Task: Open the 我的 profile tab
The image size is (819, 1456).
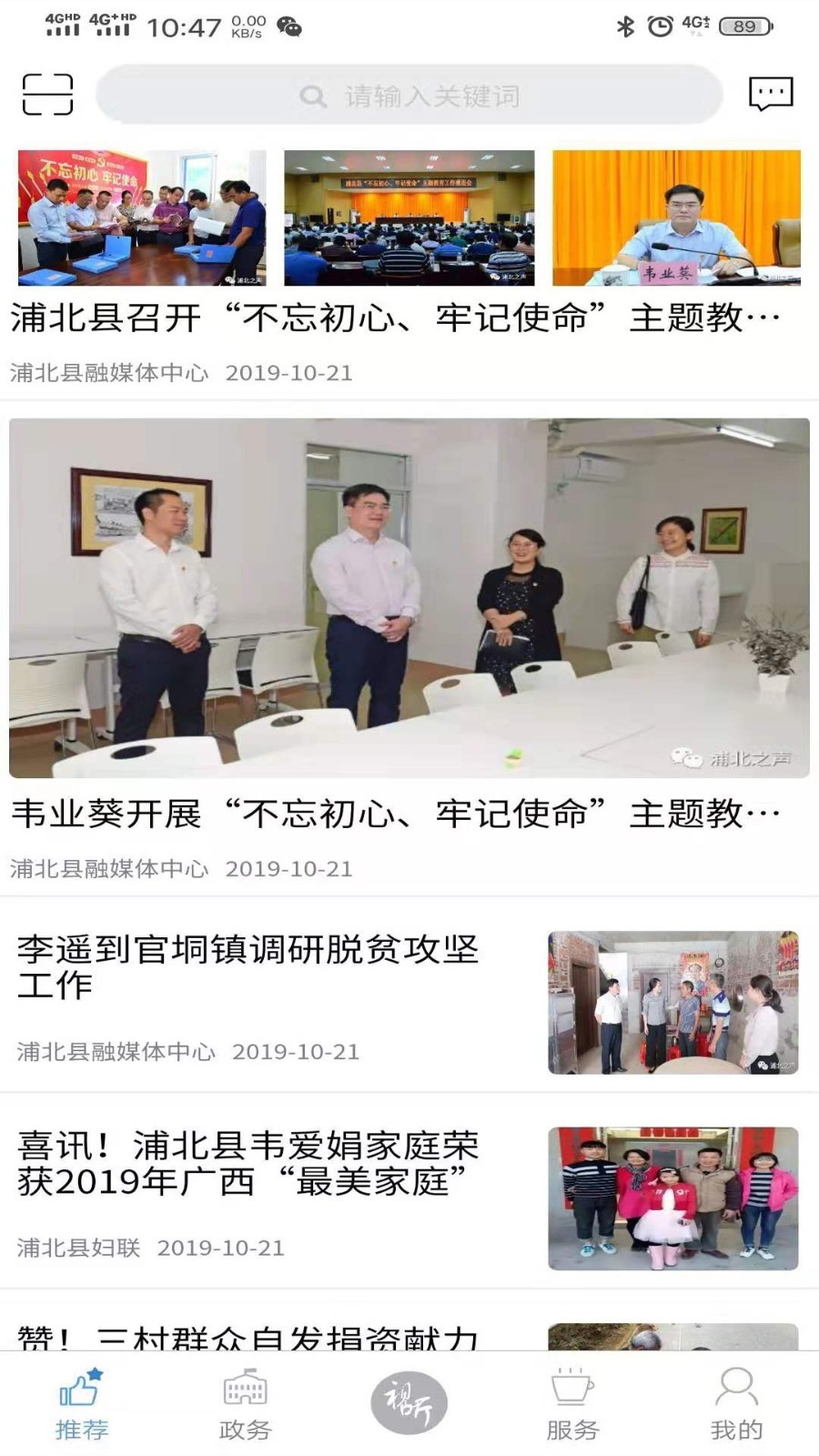Action: click(x=736, y=1404)
